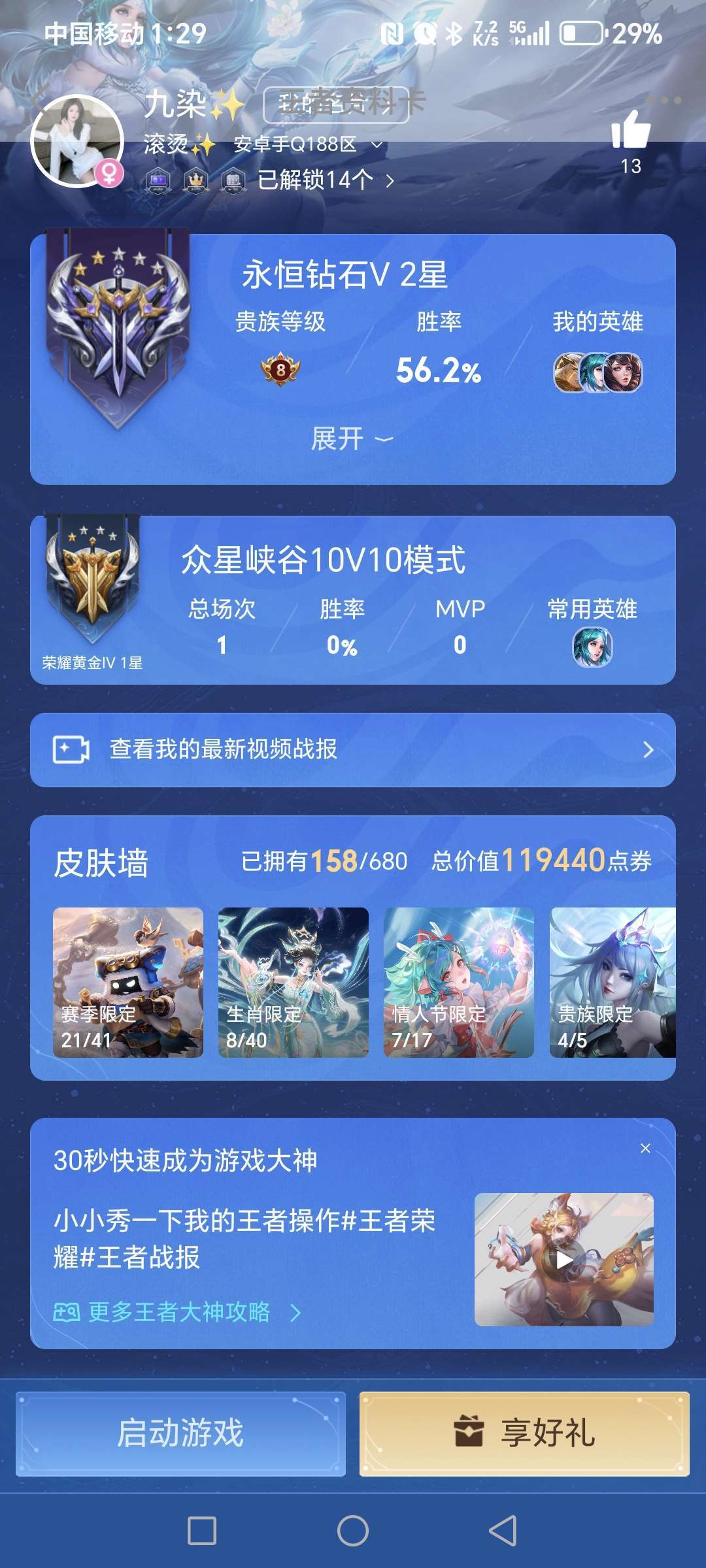Open the 众星峡谷10V10模式 card
The height and width of the screenshot is (1568, 706).
(353, 600)
